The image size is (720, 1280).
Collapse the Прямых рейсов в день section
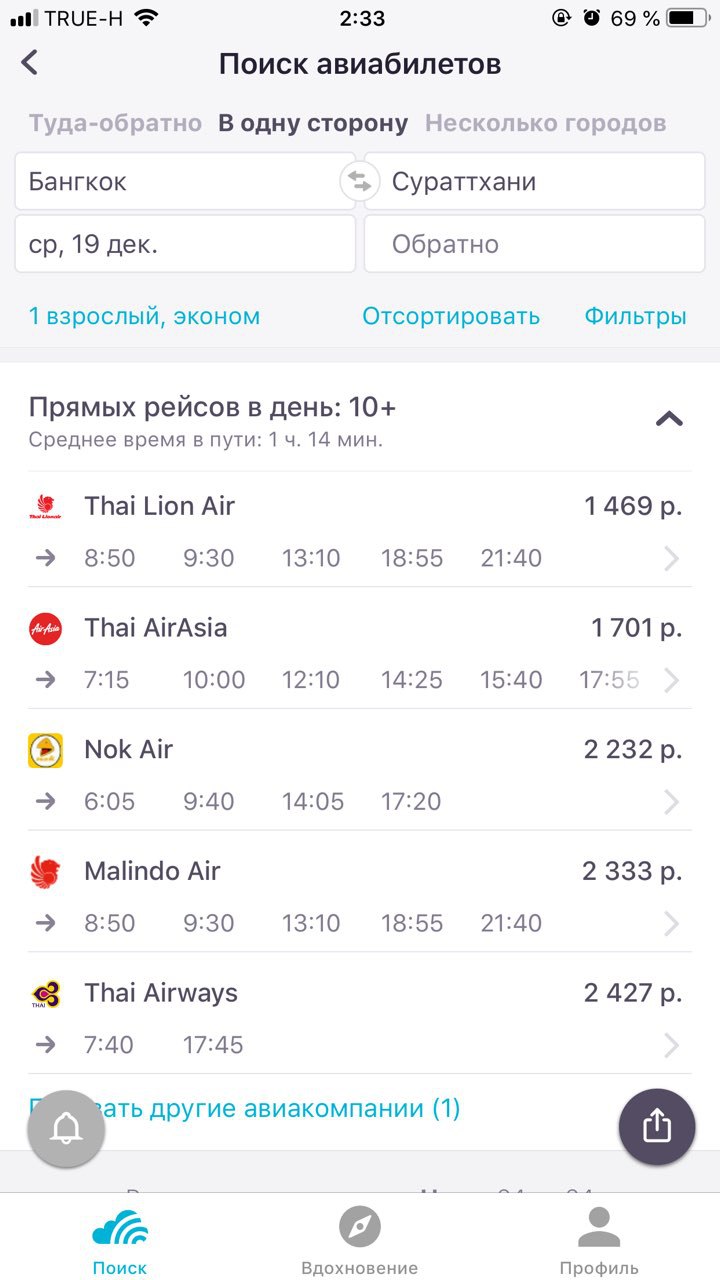669,419
